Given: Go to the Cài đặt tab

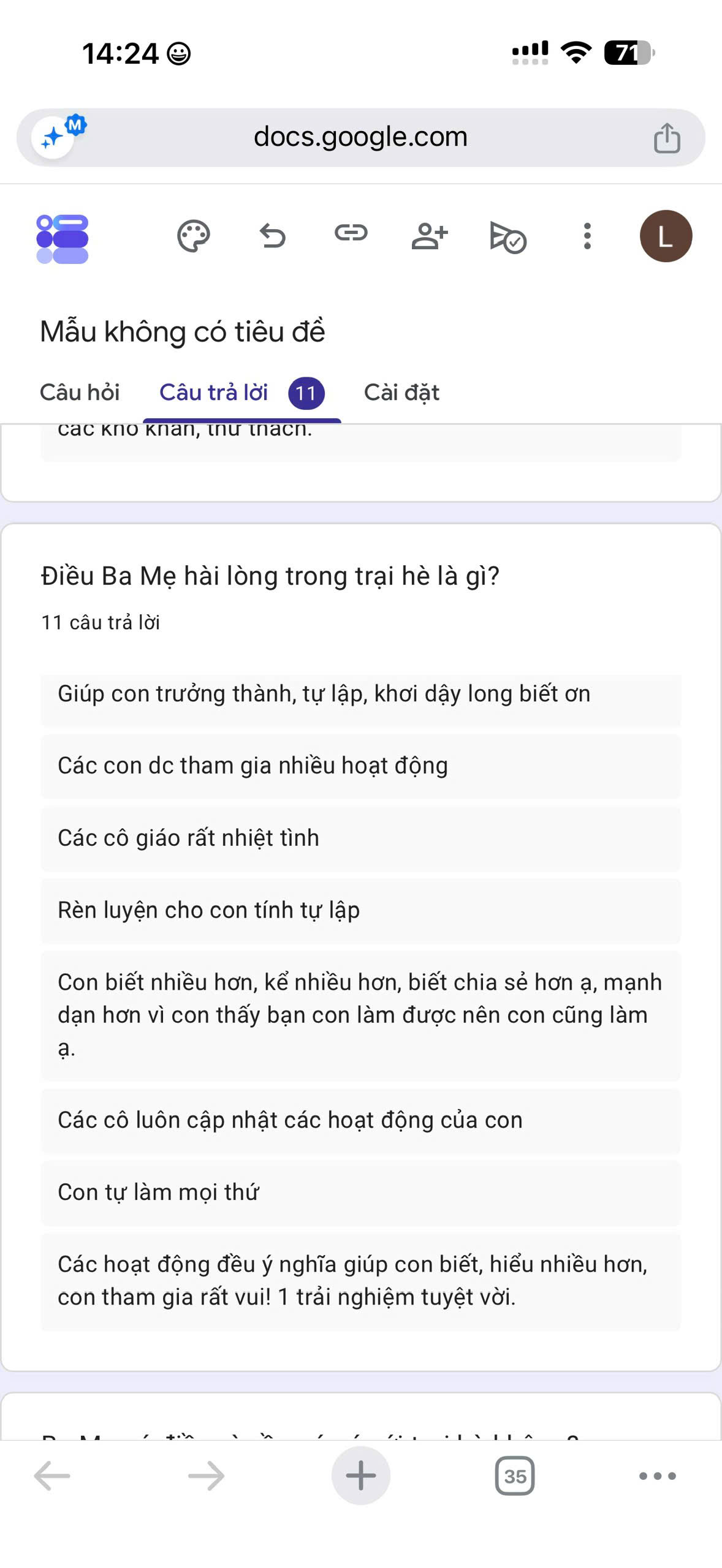Looking at the screenshot, I should (401, 393).
